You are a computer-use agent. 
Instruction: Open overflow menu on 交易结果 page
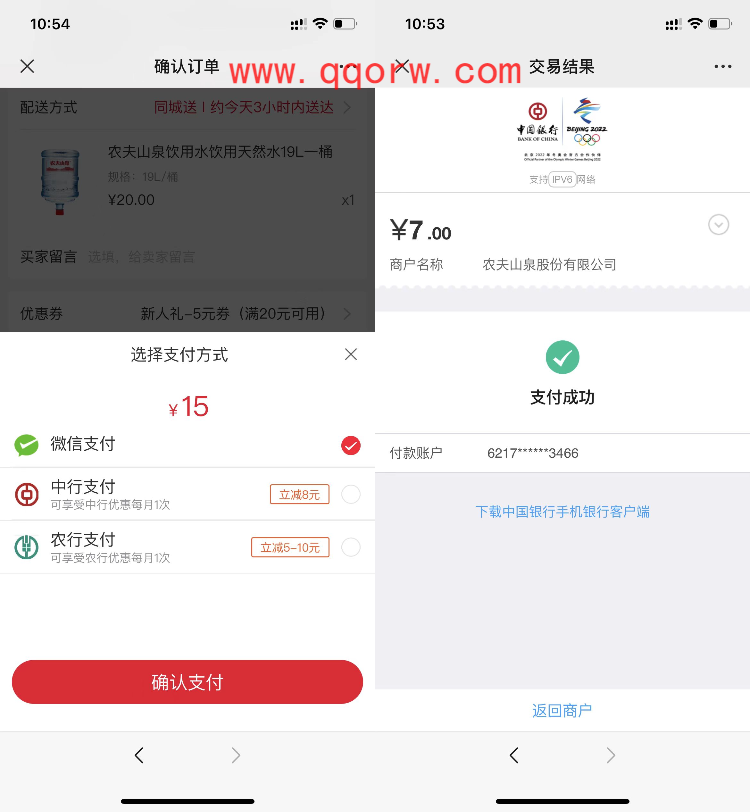point(722,66)
